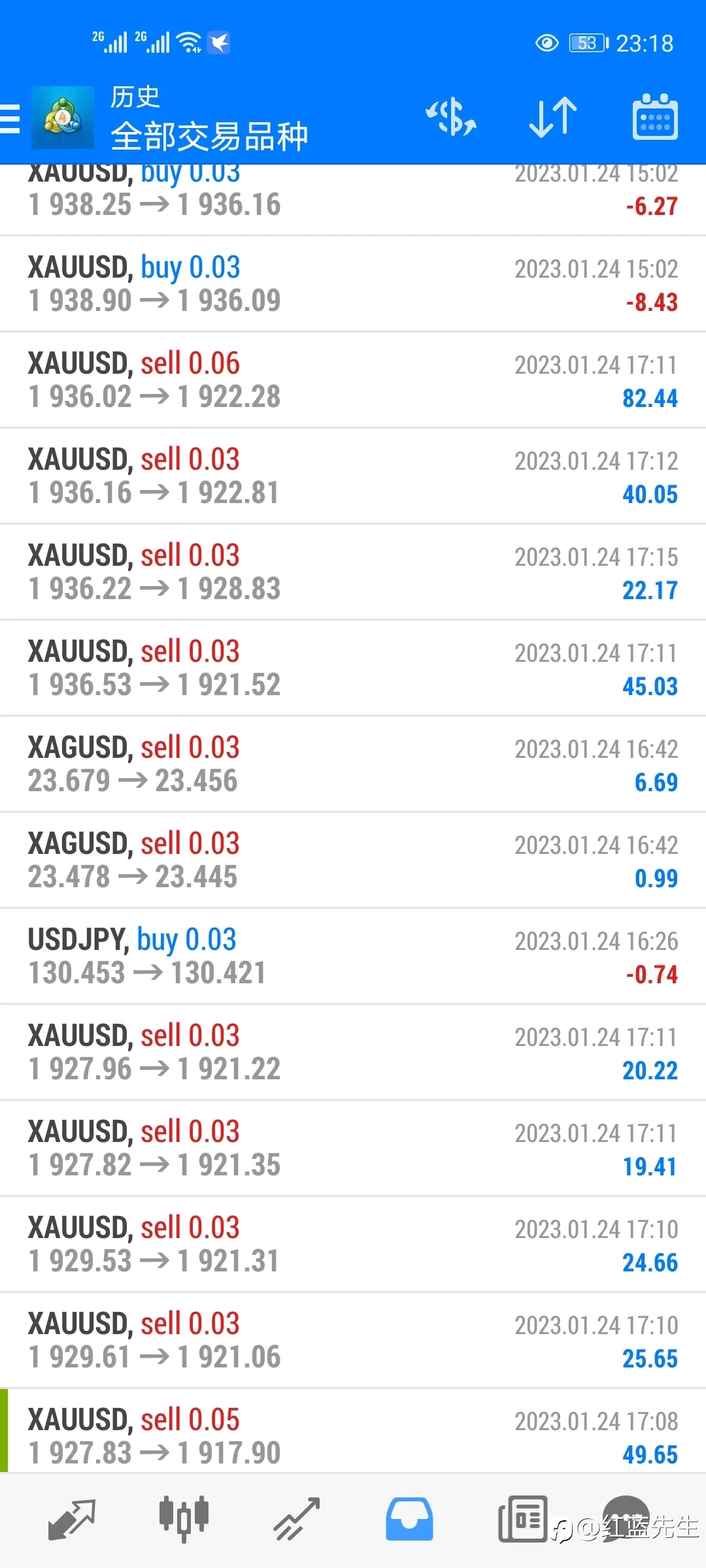This screenshot has width=706, height=1568.
Task: Open XAGUSD sell trade with 0.99 profit
Action: 353,860
